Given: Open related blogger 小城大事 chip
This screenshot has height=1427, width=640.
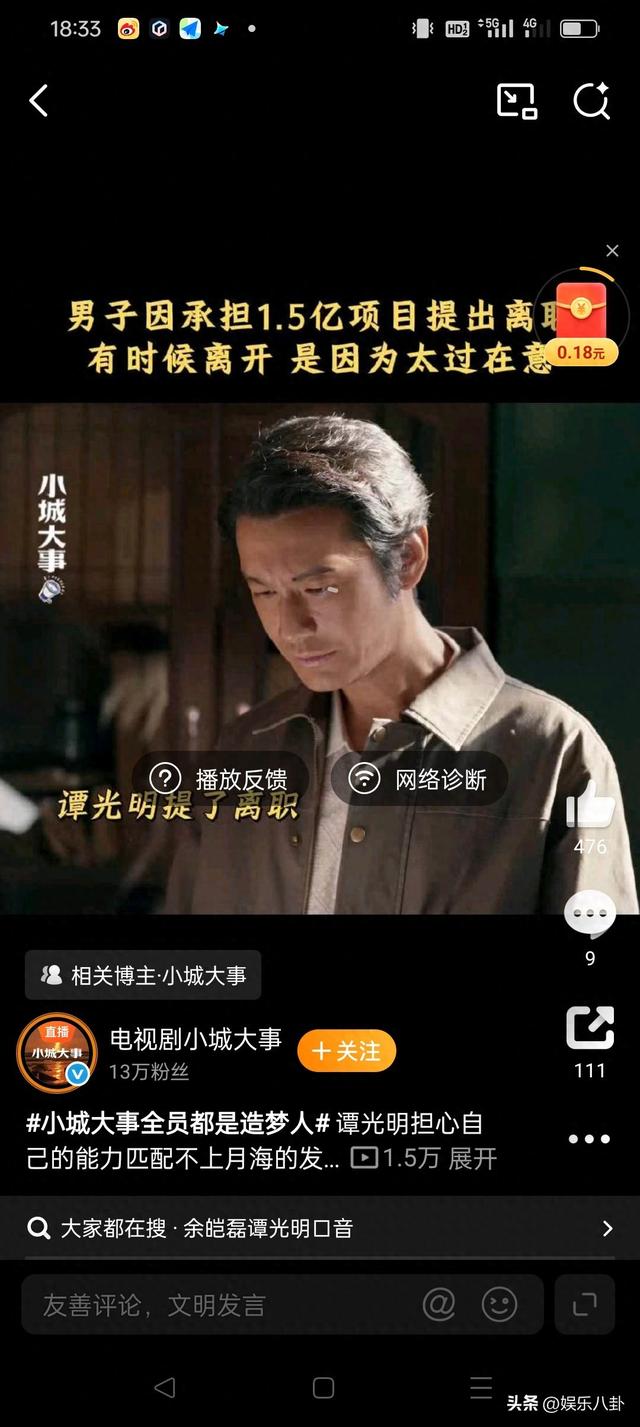Looking at the screenshot, I should [x=143, y=975].
